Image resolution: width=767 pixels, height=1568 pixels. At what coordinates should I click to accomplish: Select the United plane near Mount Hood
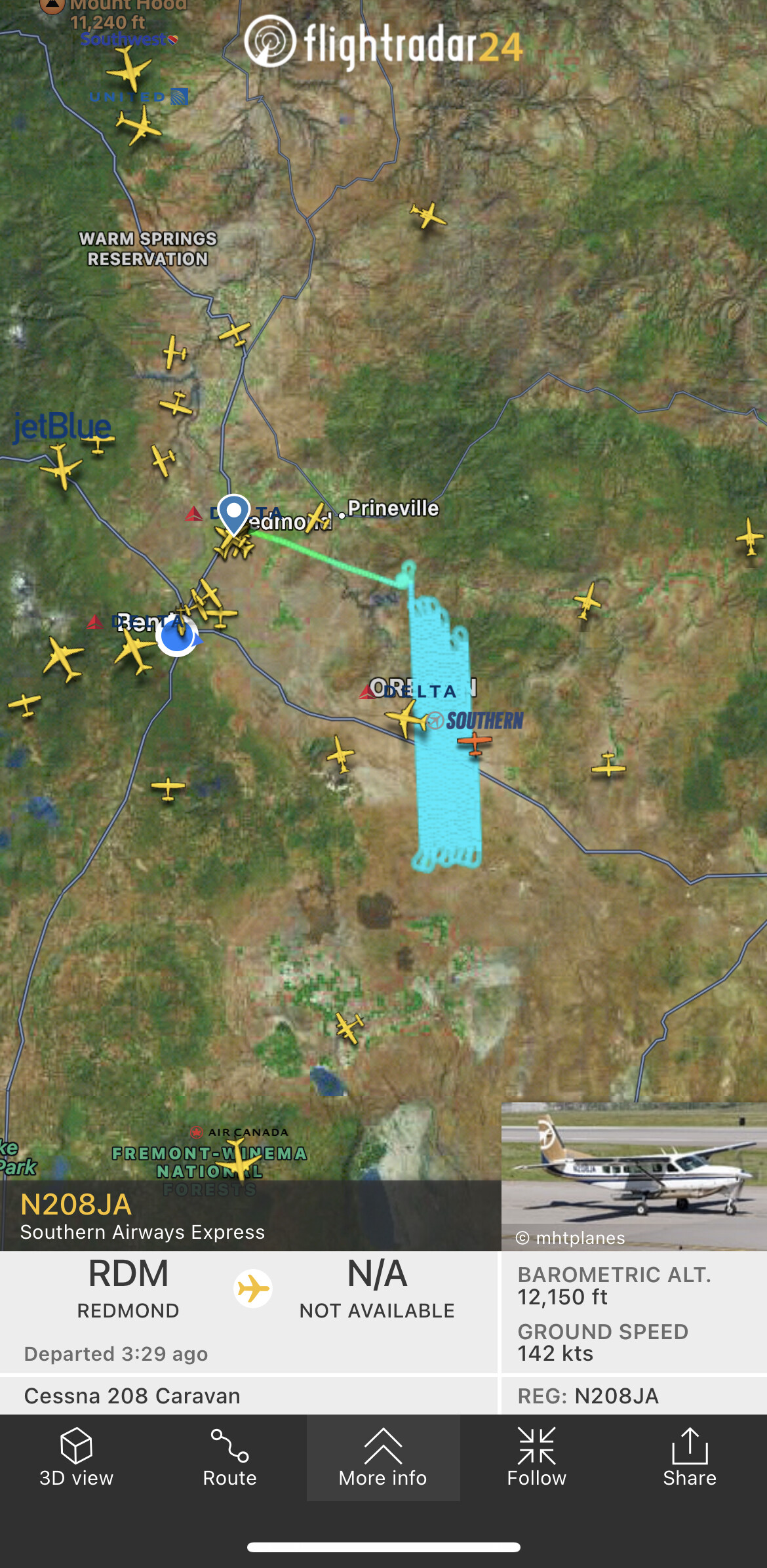point(139,125)
